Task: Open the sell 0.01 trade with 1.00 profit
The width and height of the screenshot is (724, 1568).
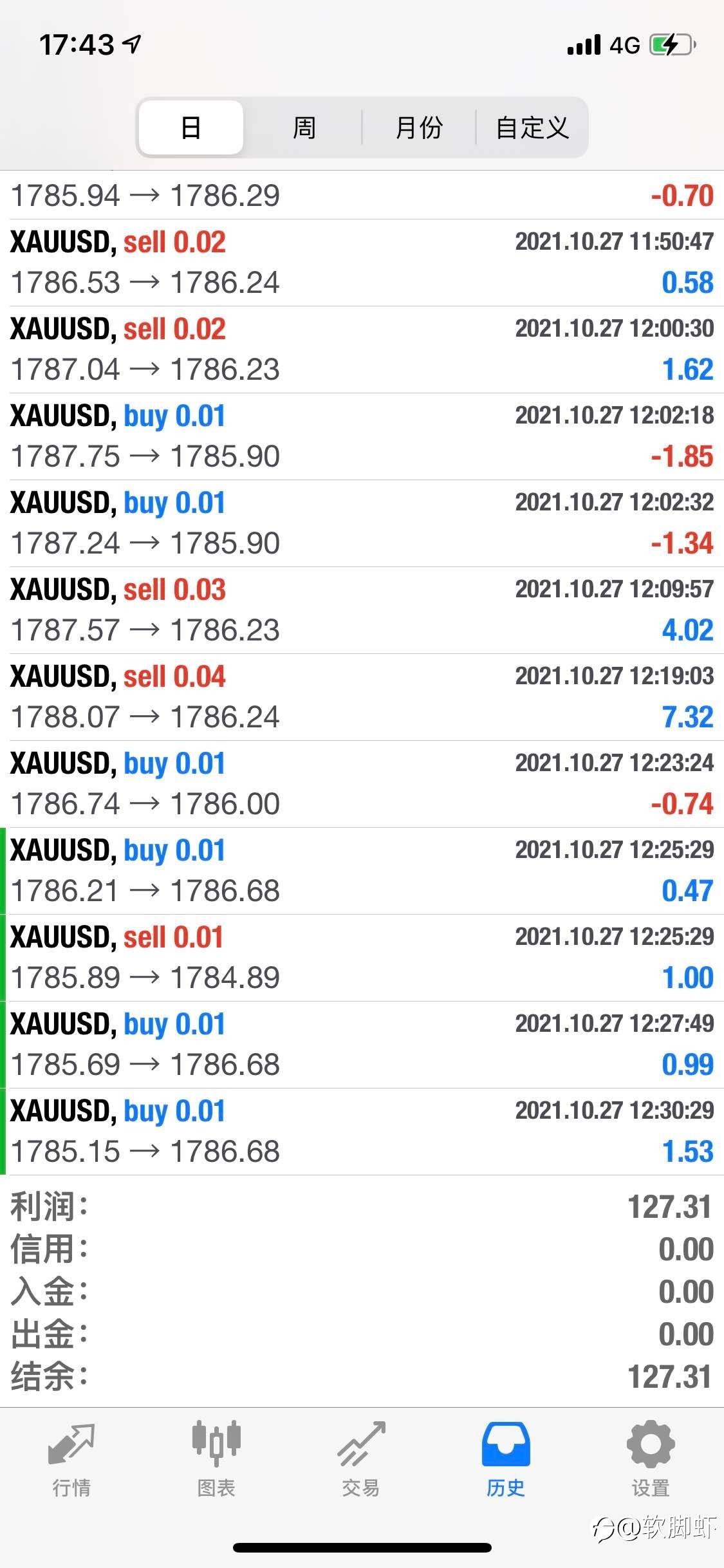Action: coord(362,958)
